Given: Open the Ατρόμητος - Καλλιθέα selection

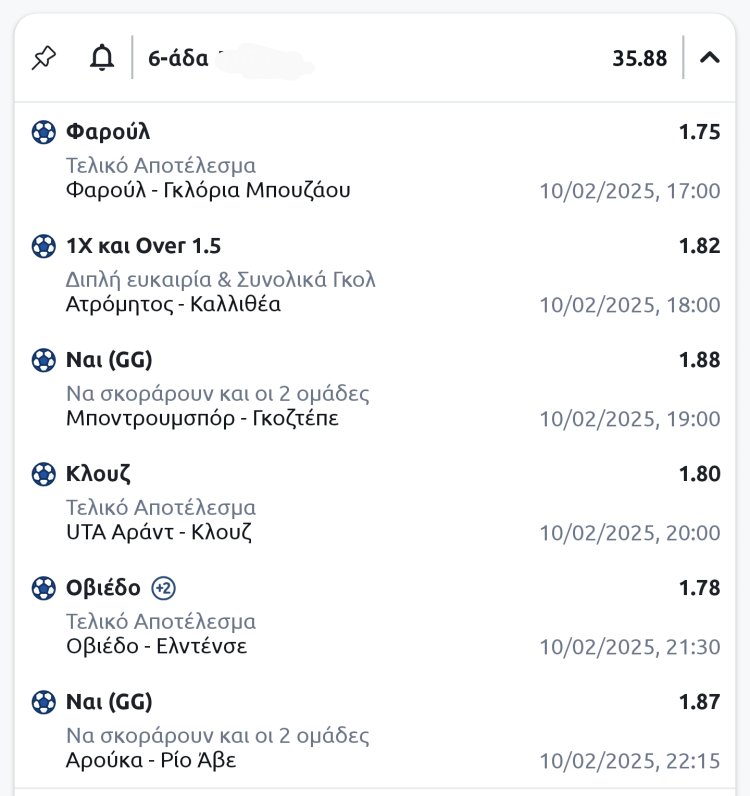Looking at the screenshot, I should (x=173, y=304).
